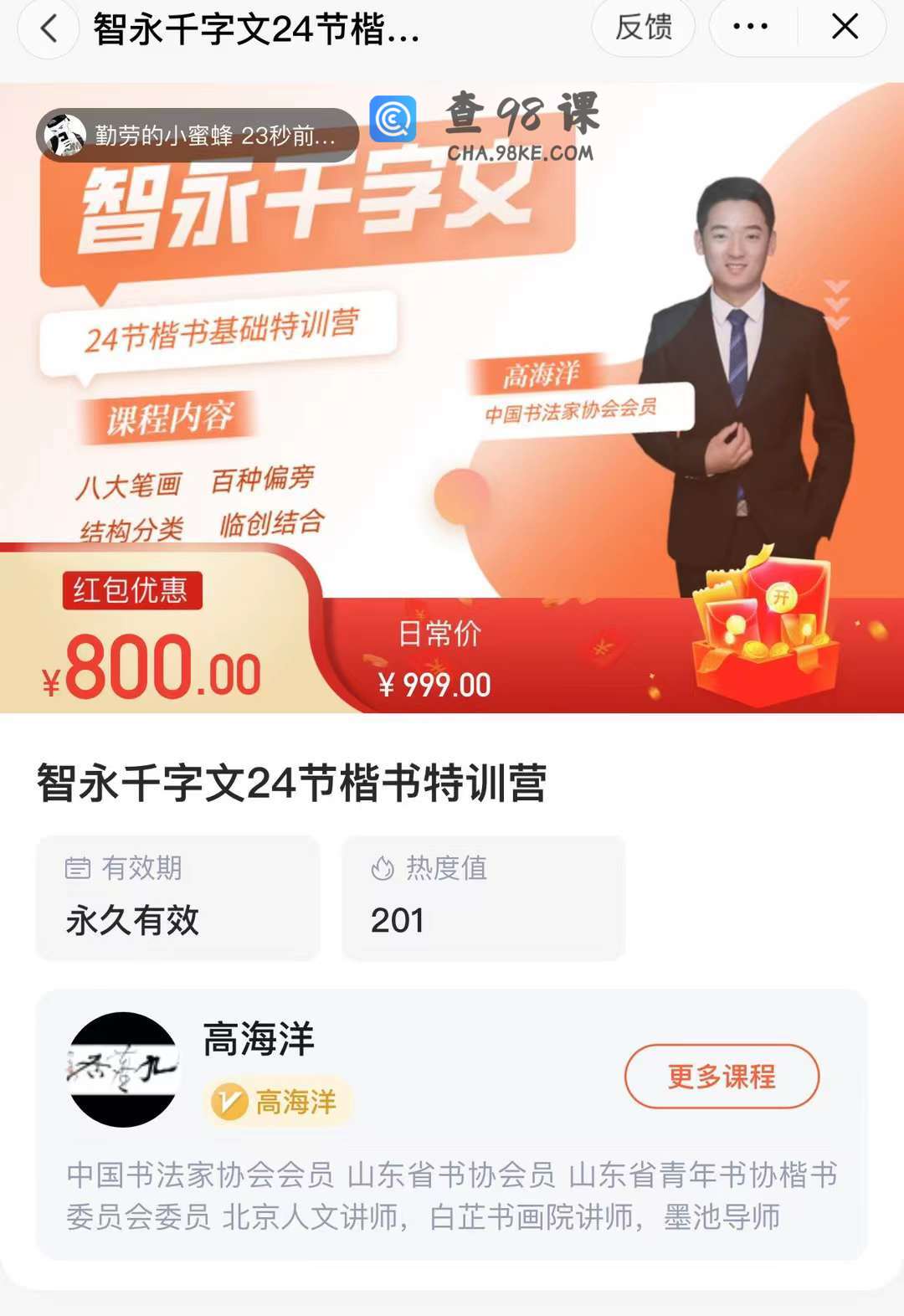Open the 反馈 feedback button
Image resolution: width=904 pixels, height=1316 pixels.
point(643,28)
